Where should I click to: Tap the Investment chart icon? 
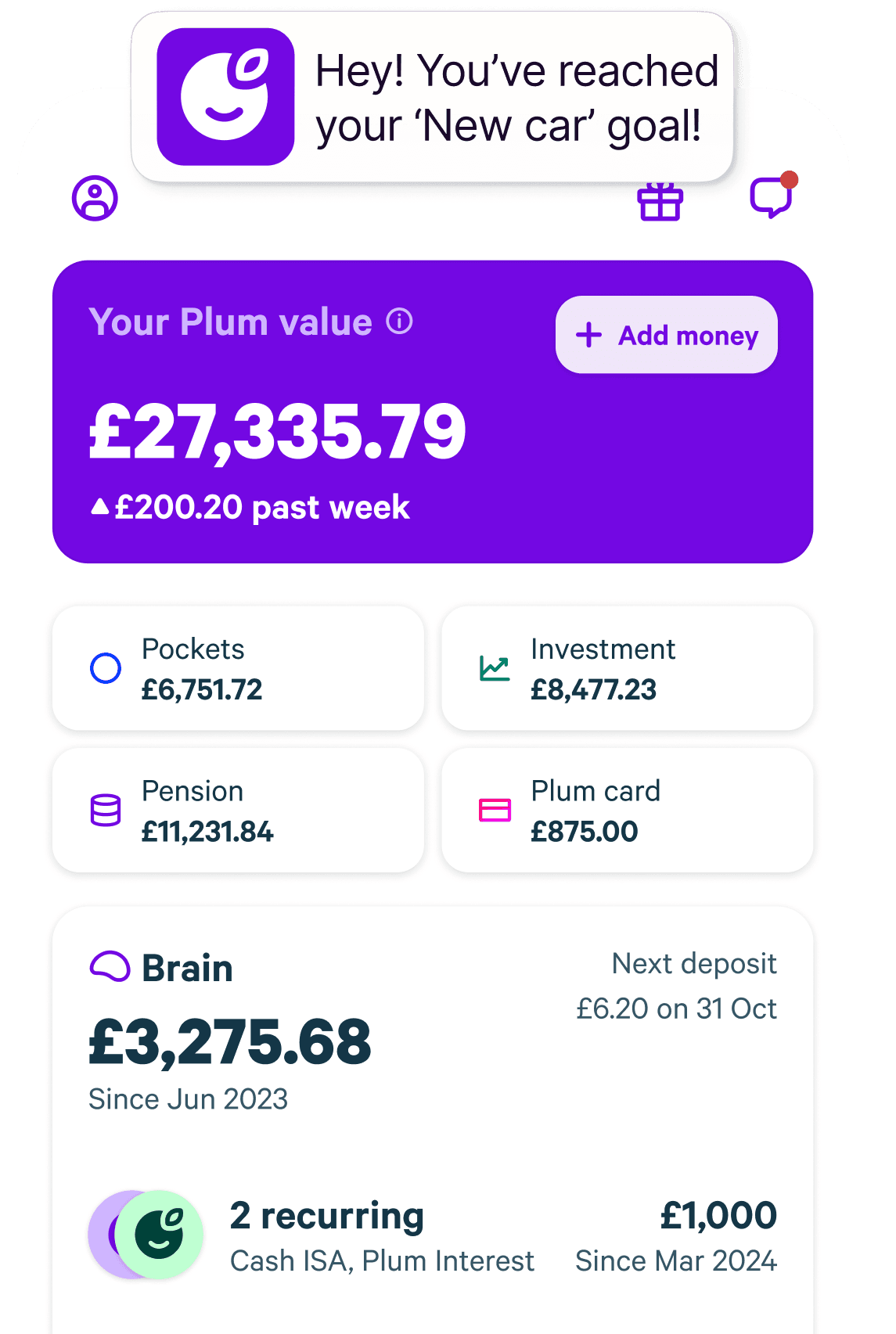(x=493, y=667)
